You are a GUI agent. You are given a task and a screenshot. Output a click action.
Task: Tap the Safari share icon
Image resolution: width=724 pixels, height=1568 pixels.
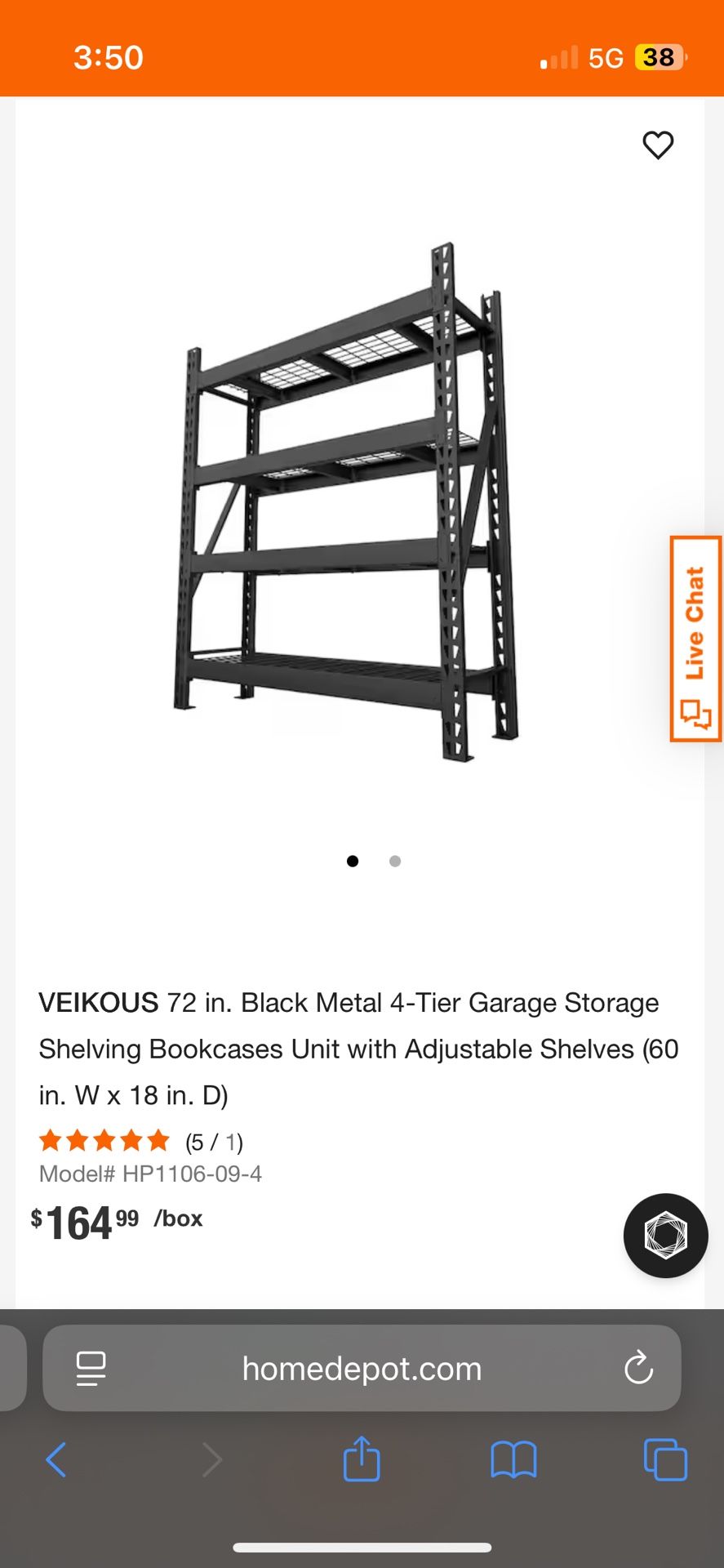coord(362,1460)
